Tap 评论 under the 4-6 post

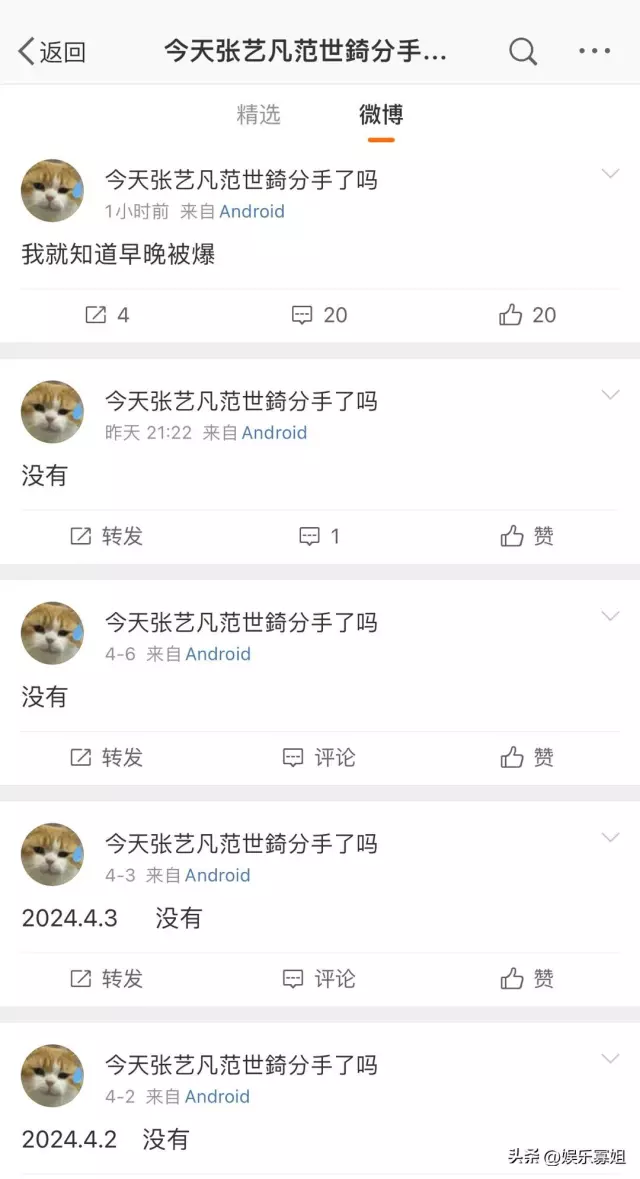[x=319, y=757]
